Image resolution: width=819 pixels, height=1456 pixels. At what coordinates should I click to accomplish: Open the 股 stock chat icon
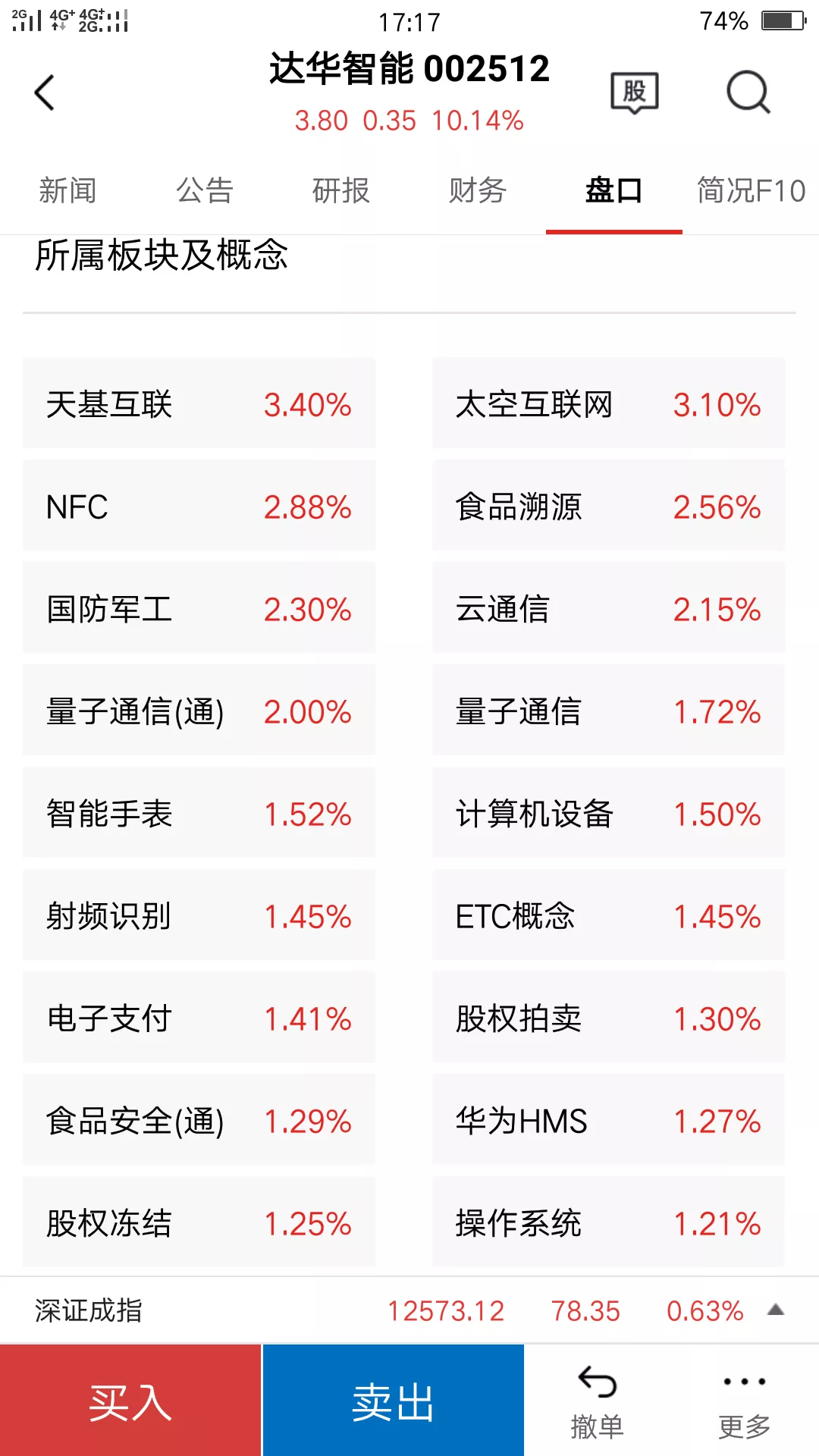tap(635, 93)
